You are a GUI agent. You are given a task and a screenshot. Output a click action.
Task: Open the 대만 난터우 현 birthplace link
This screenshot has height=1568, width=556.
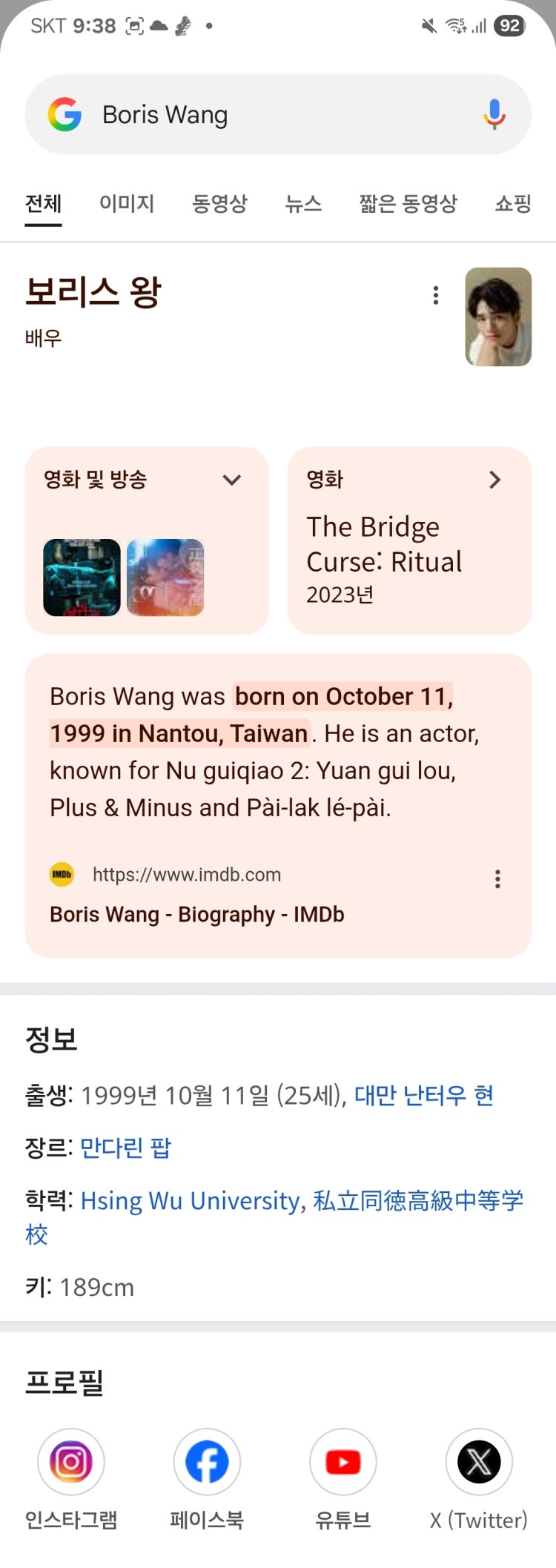423,1095
